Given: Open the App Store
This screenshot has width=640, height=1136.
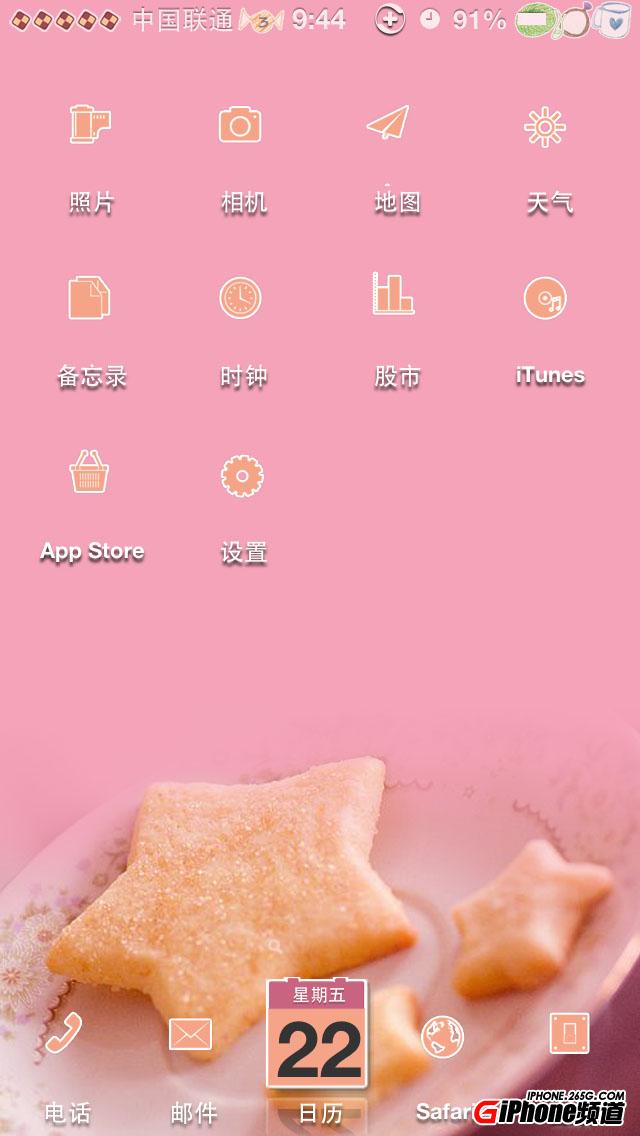Looking at the screenshot, I should 90,473.
